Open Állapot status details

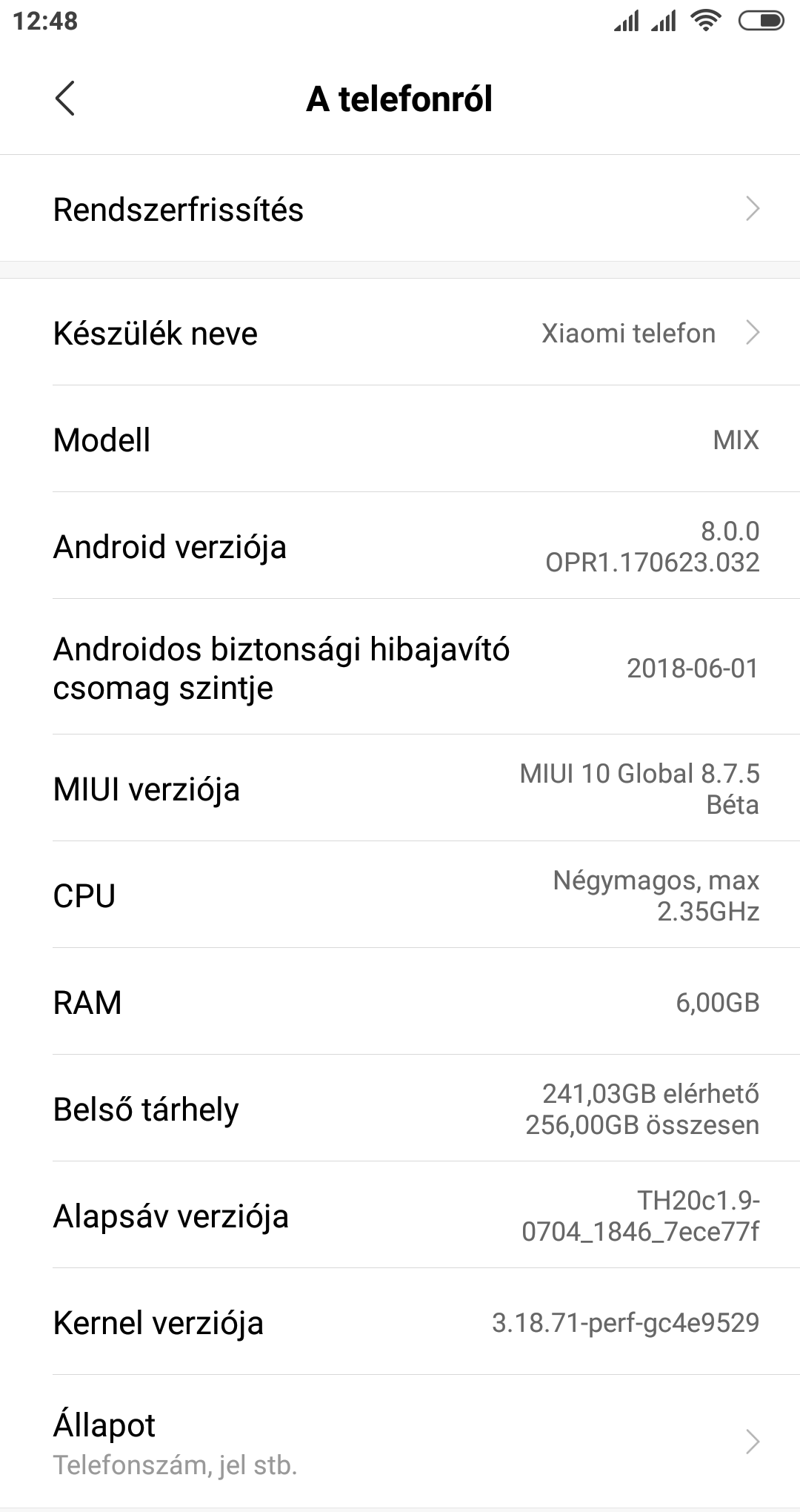click(x=400, y=1442)
